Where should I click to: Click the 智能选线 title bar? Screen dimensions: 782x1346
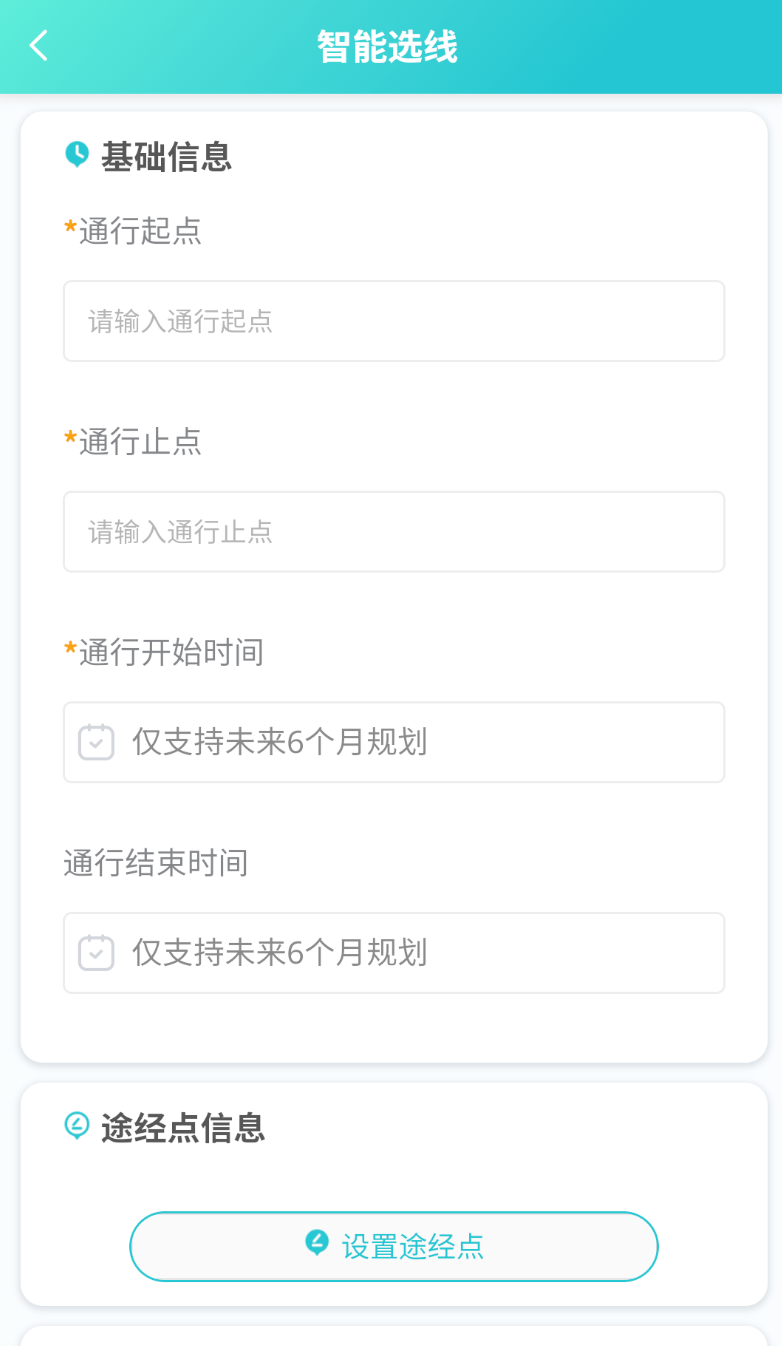point(391,46)
